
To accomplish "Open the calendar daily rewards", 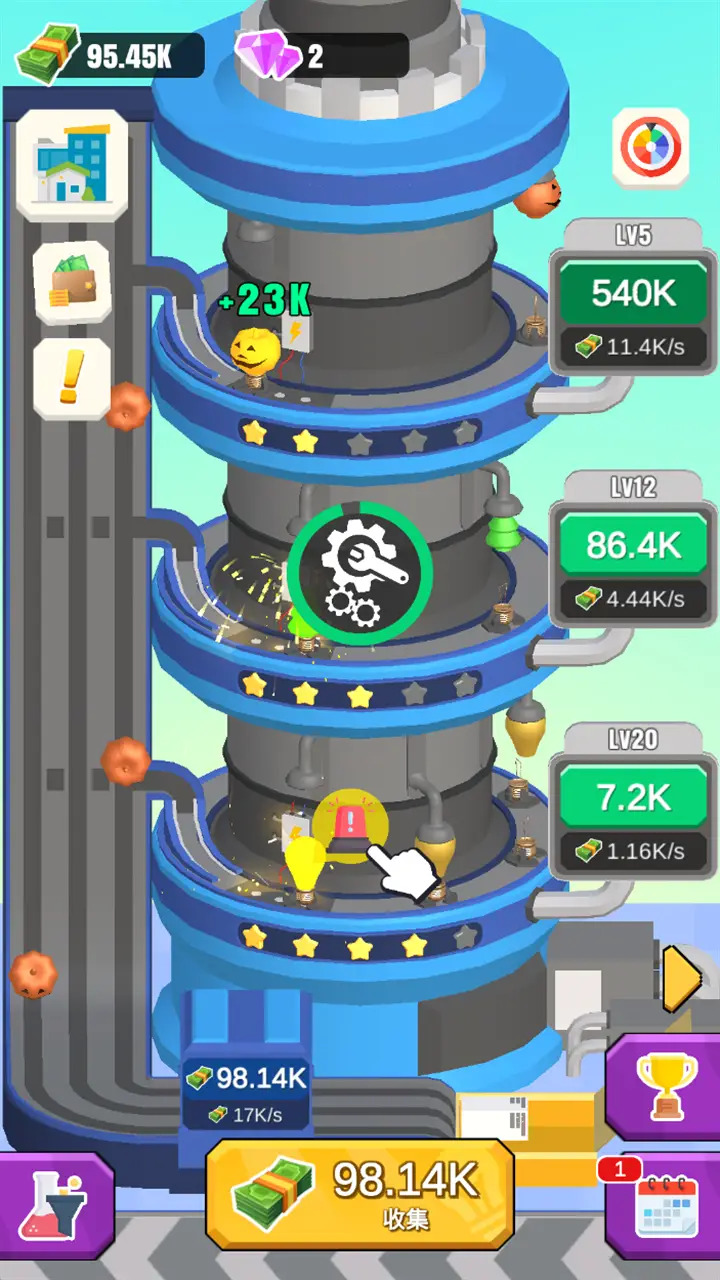I will pos(663,1203).
